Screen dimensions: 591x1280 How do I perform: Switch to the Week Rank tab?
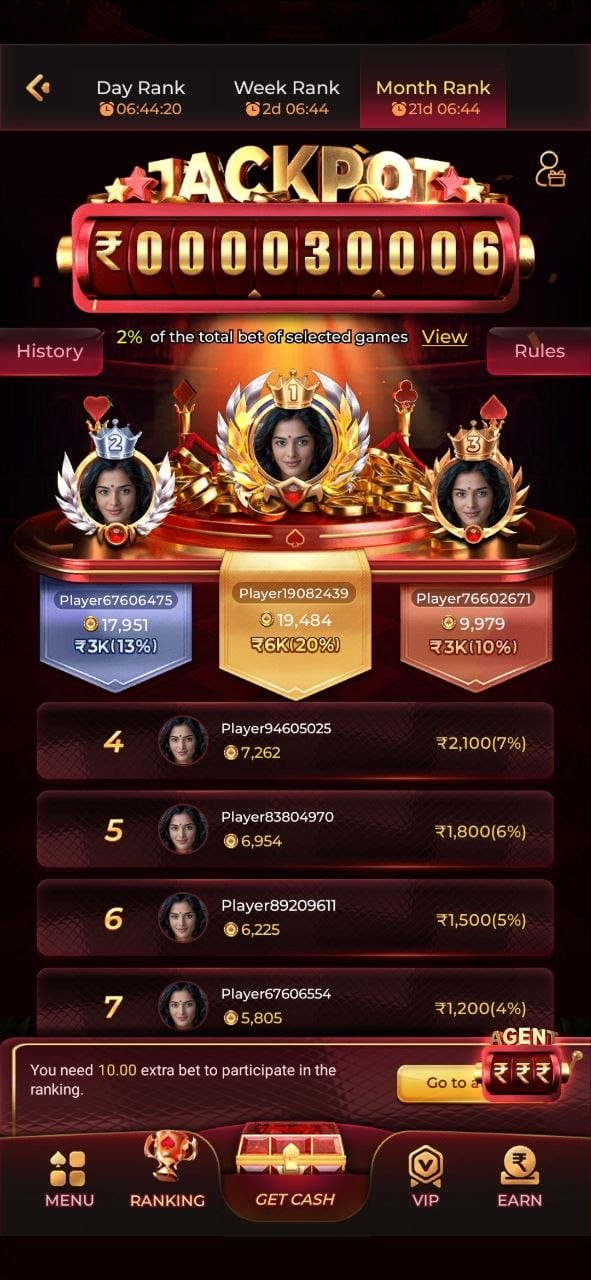point(286,97)
